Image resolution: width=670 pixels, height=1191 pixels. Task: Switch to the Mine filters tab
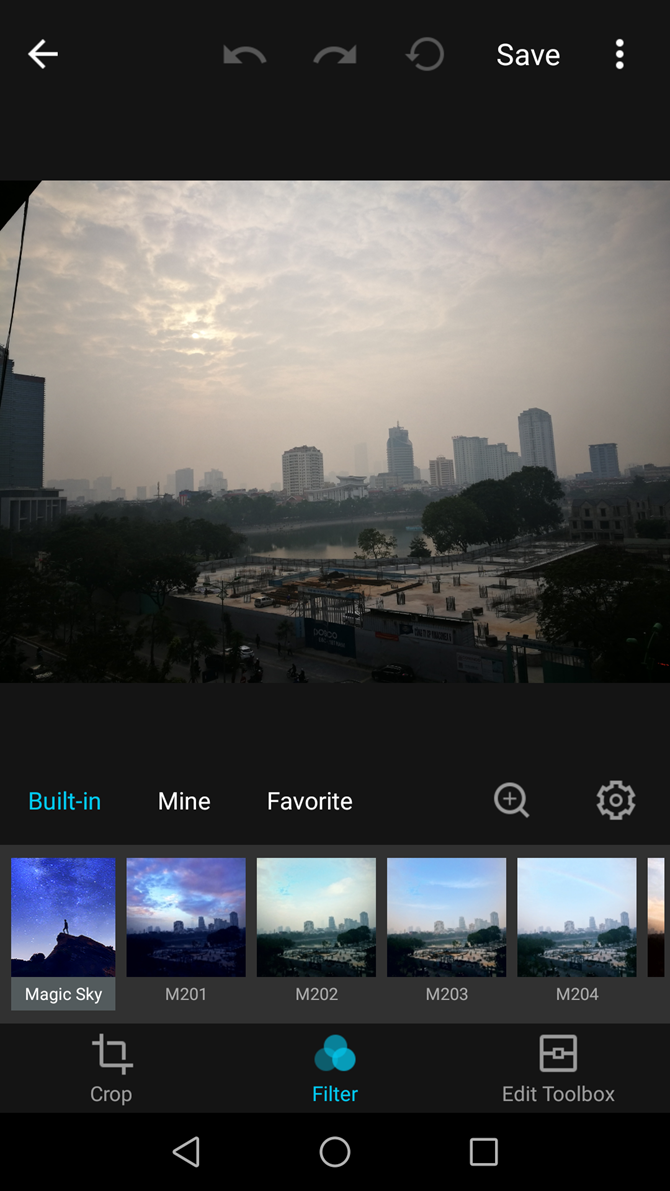(184, 801)
